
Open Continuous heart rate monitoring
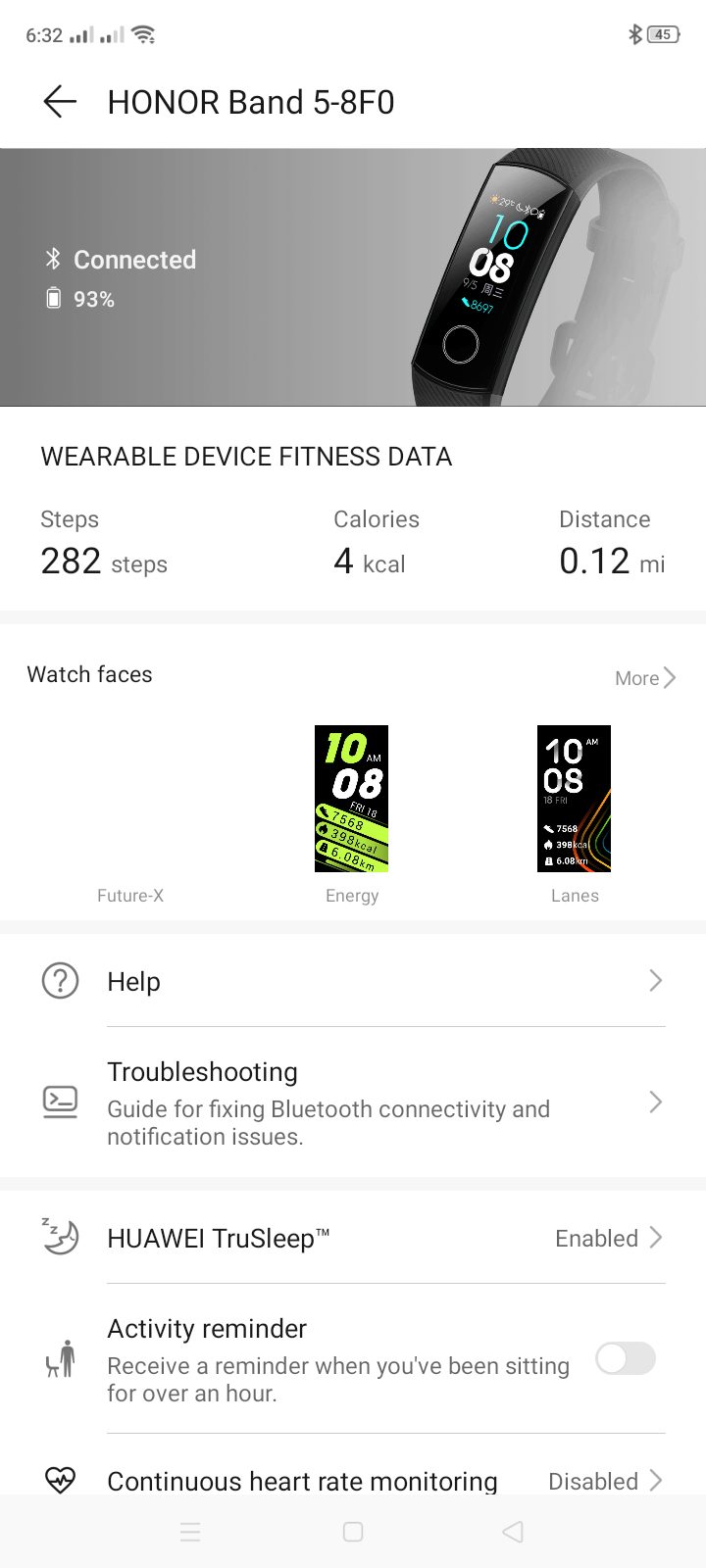353,1480
